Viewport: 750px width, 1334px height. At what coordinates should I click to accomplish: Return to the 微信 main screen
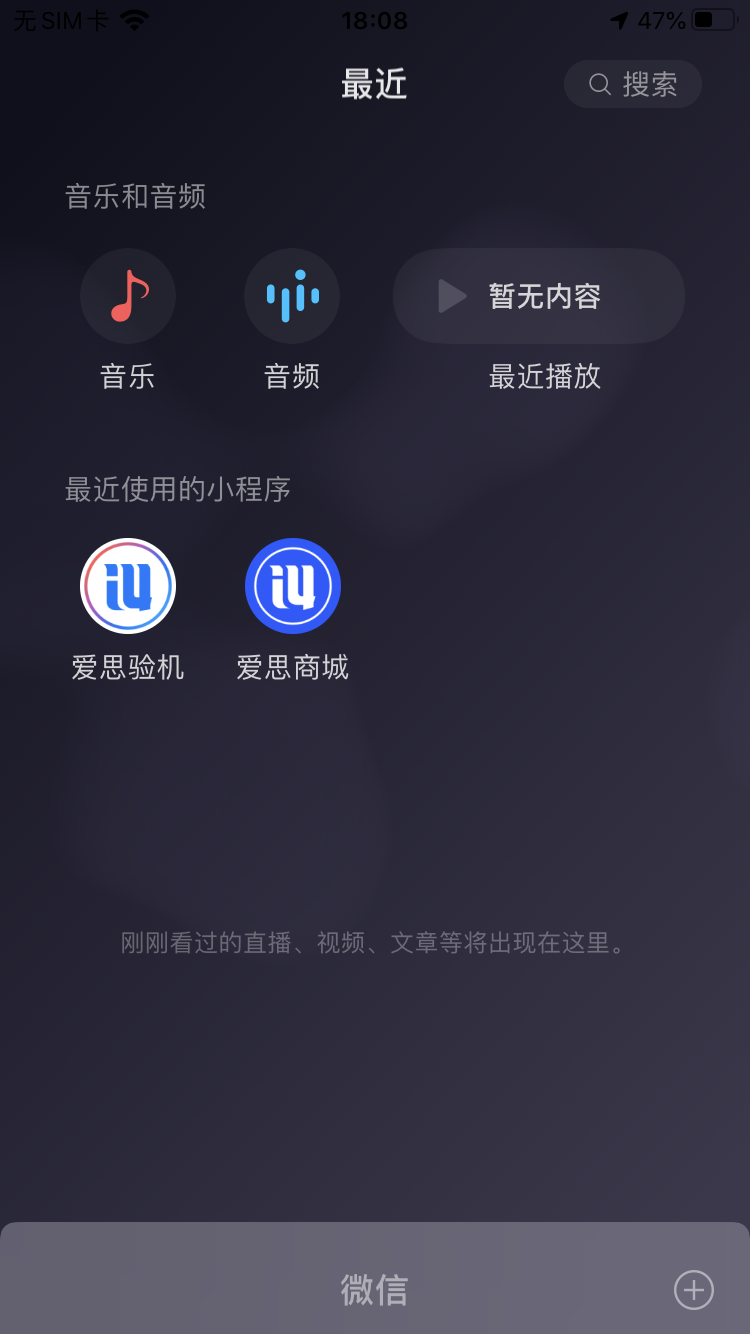[x=374, y=1289]
